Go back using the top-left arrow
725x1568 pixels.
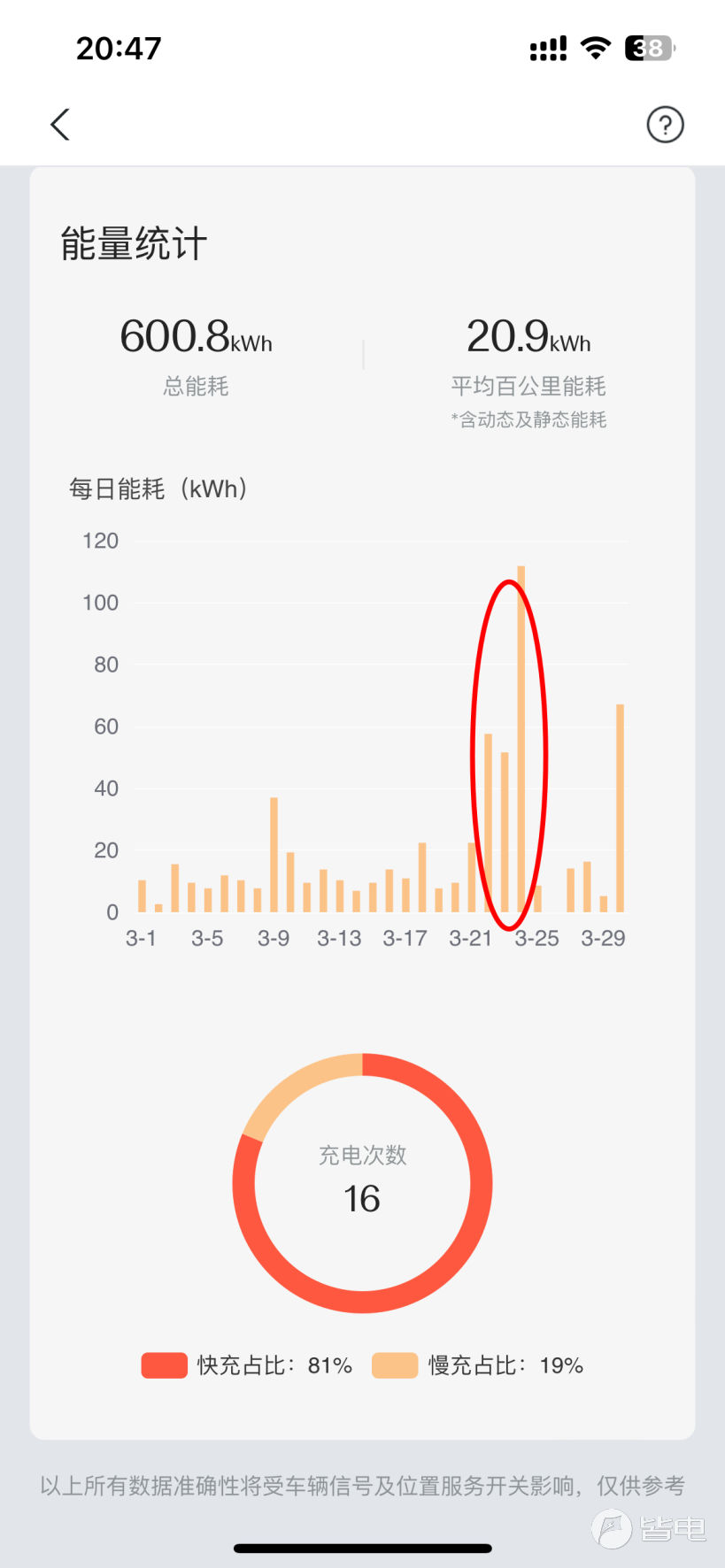(59, 125)
